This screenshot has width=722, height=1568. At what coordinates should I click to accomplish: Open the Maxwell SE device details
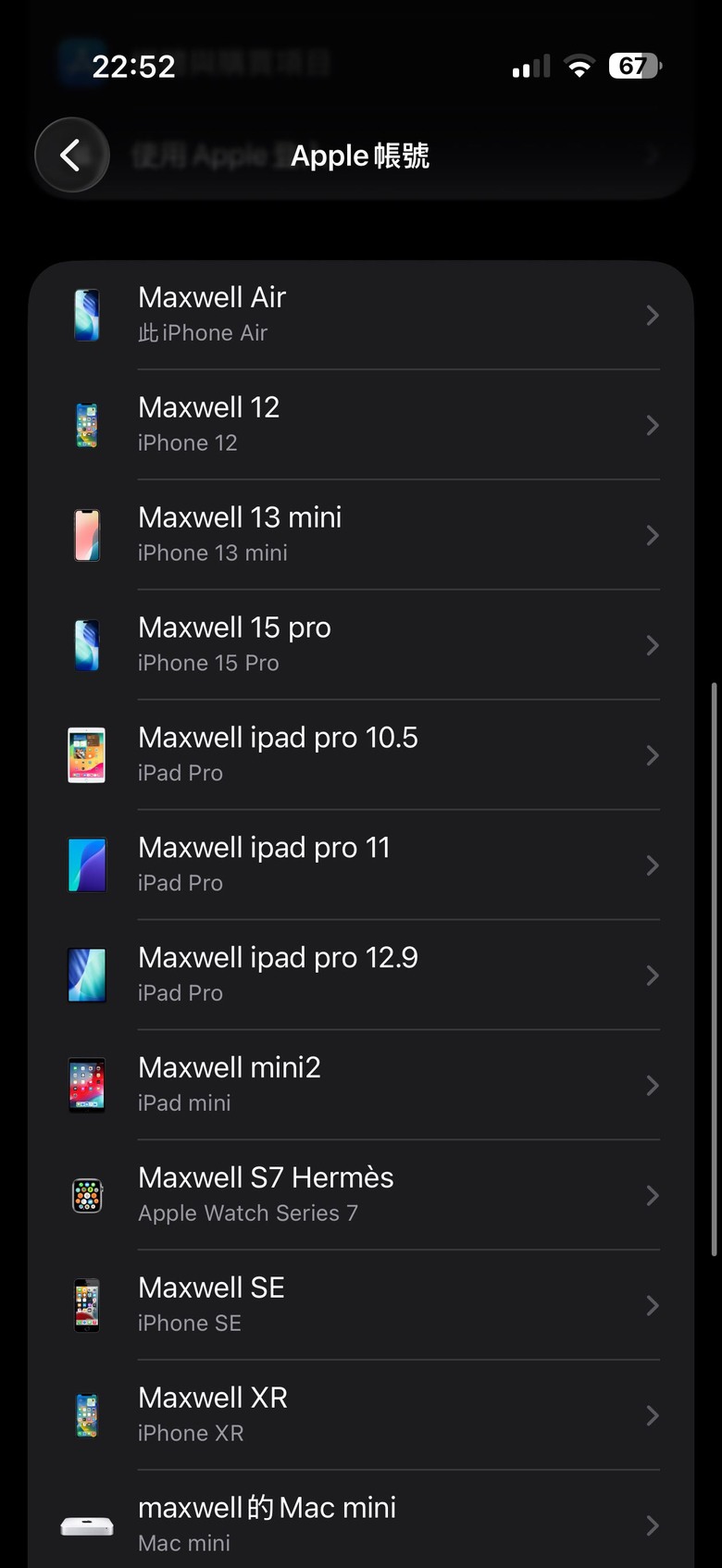pyautogui.click(x=361, y=1305)
